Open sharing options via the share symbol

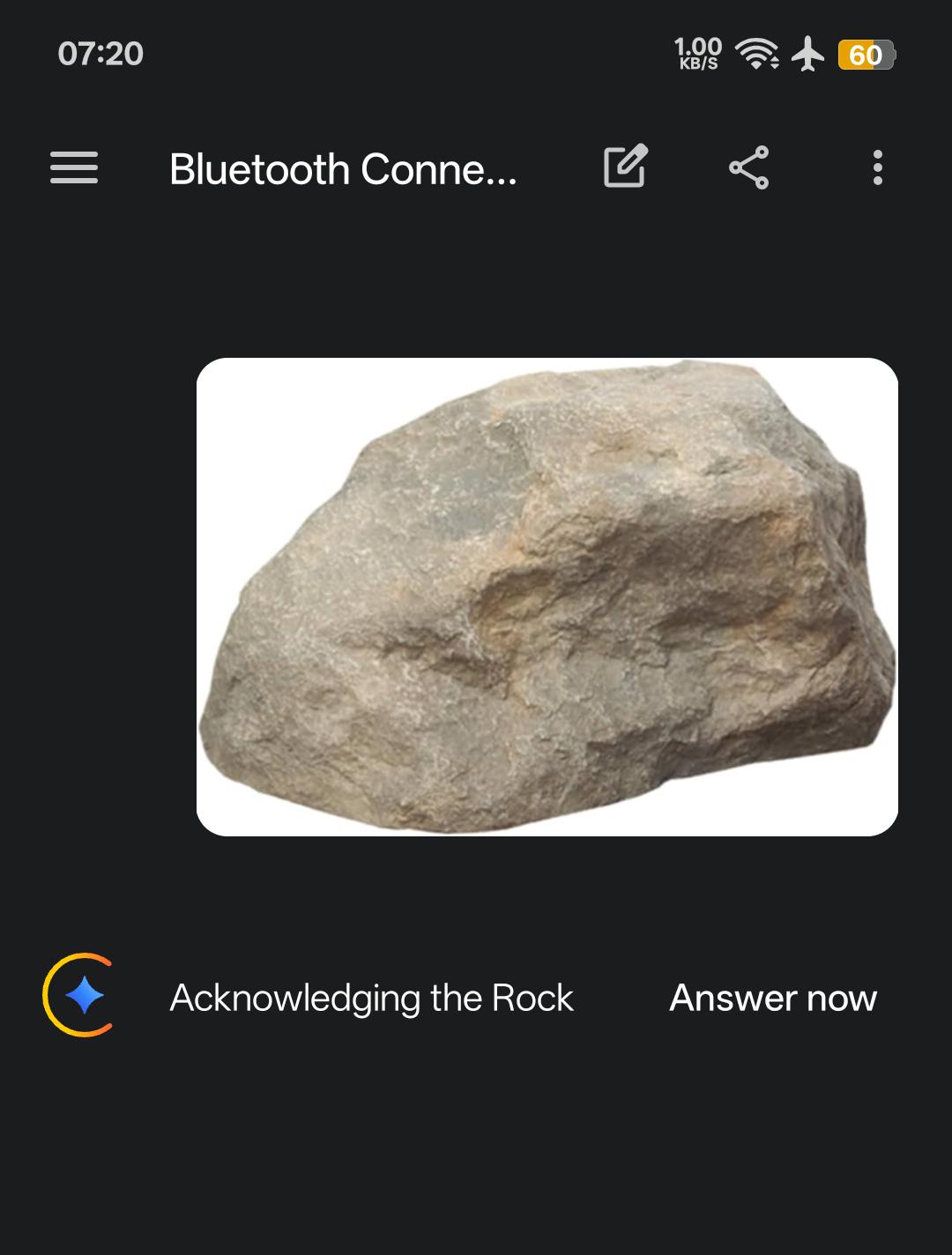tap(750, 167)
